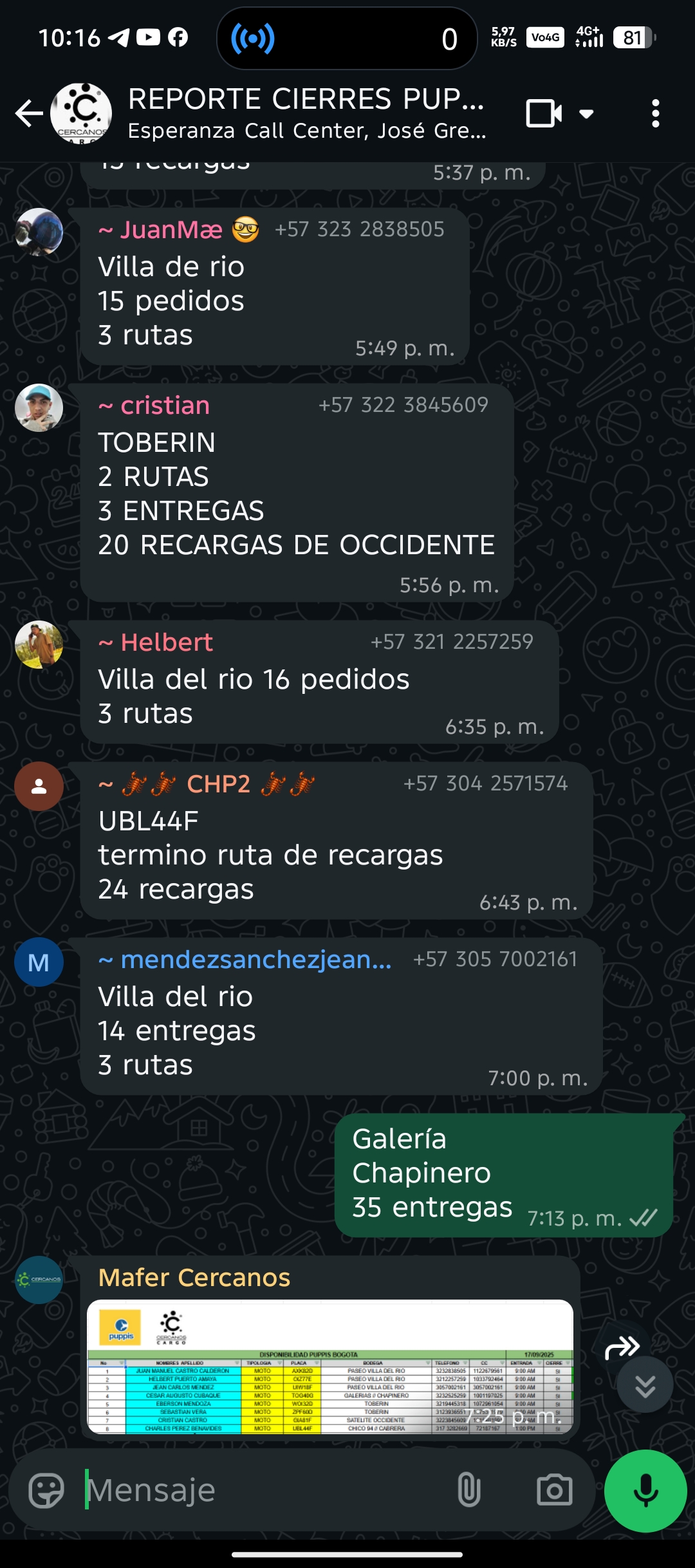View cristian's profile picture
This screenshot has height=1568, width=695.
pyautogui.click(x=39, y=408)
